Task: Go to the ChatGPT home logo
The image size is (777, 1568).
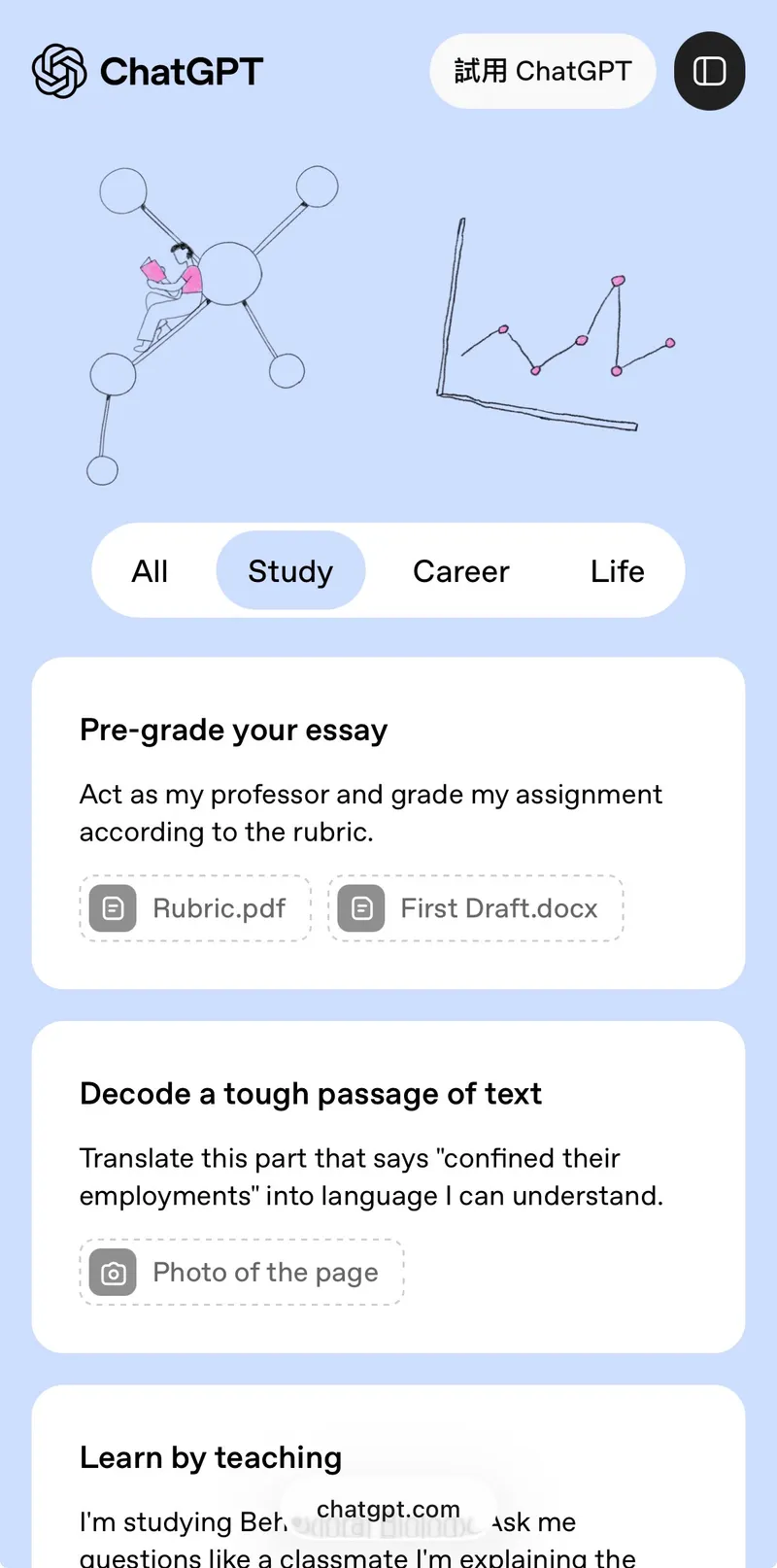Action: [x=148, y=71]
